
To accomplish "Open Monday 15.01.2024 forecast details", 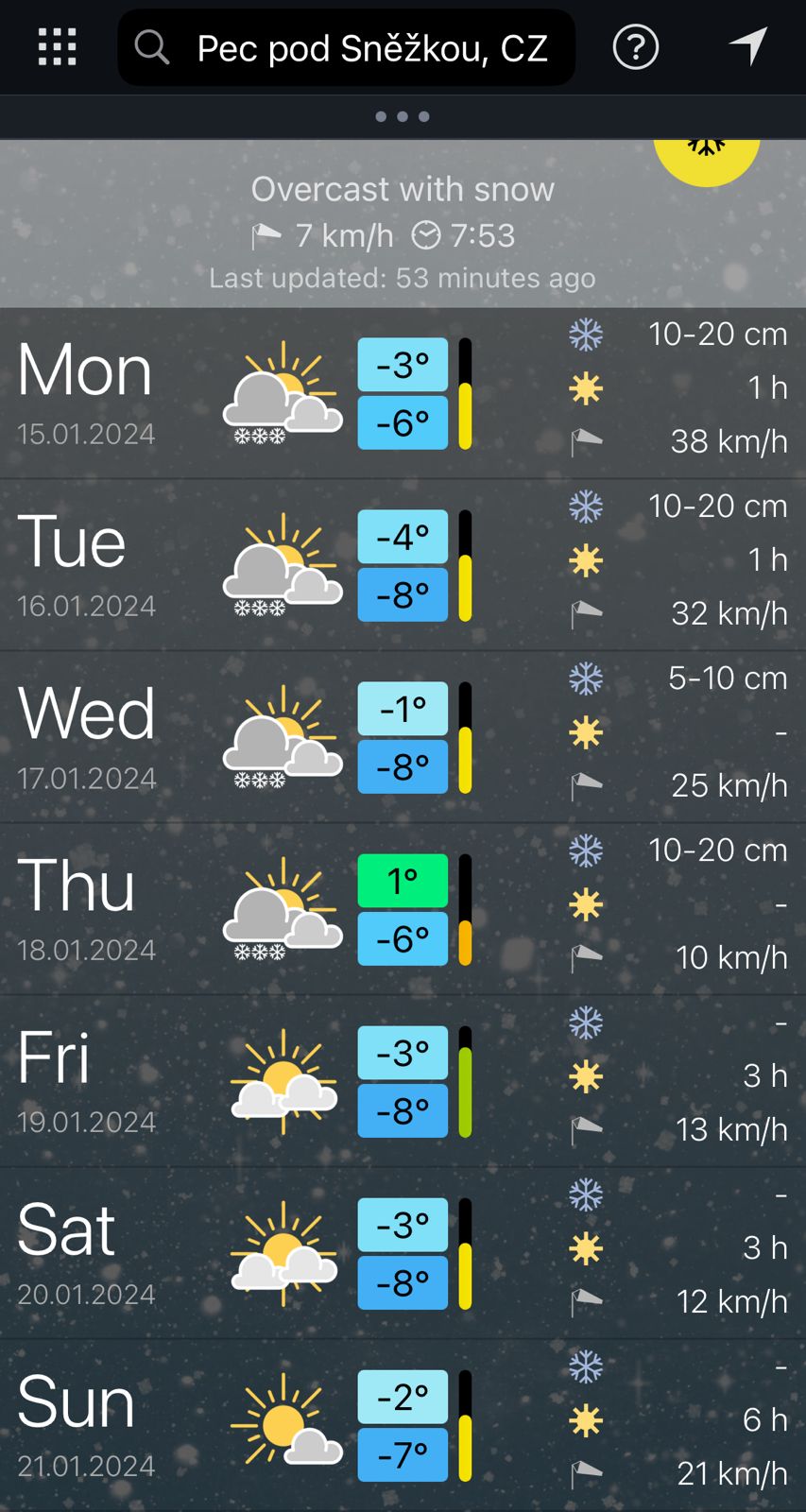I will click(x=403, y=393).
